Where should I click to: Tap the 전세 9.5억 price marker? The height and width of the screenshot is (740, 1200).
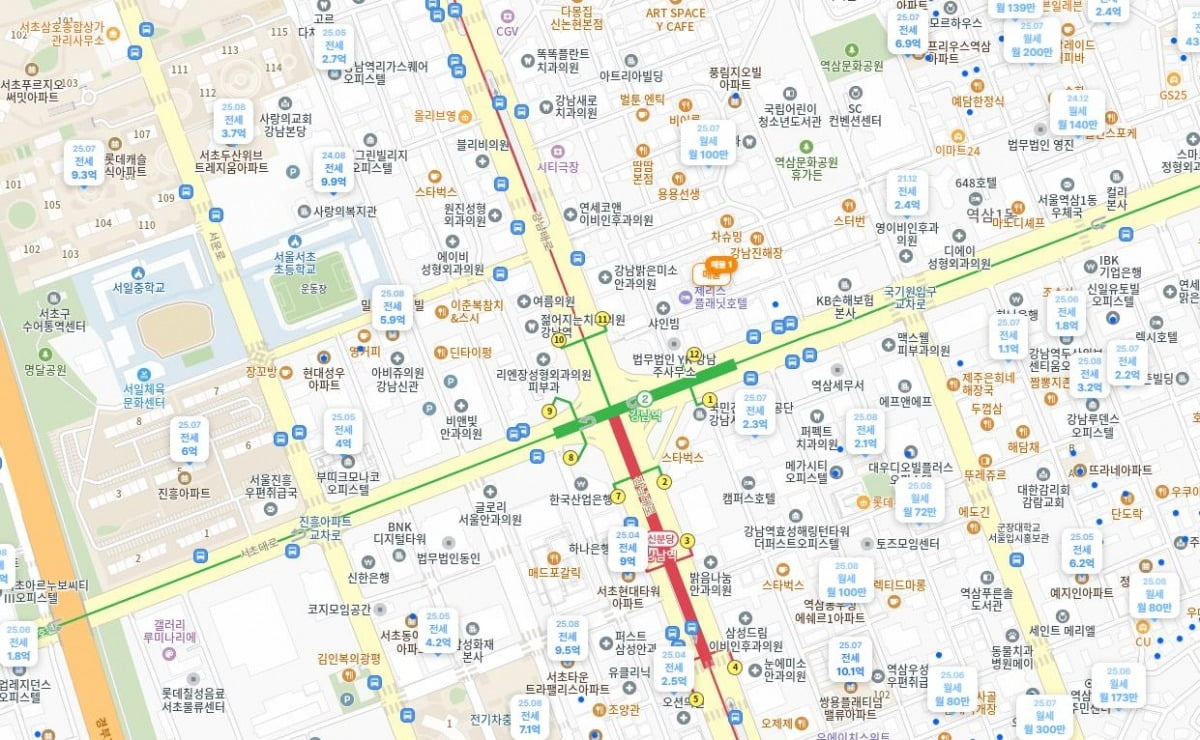click(566, 636)
